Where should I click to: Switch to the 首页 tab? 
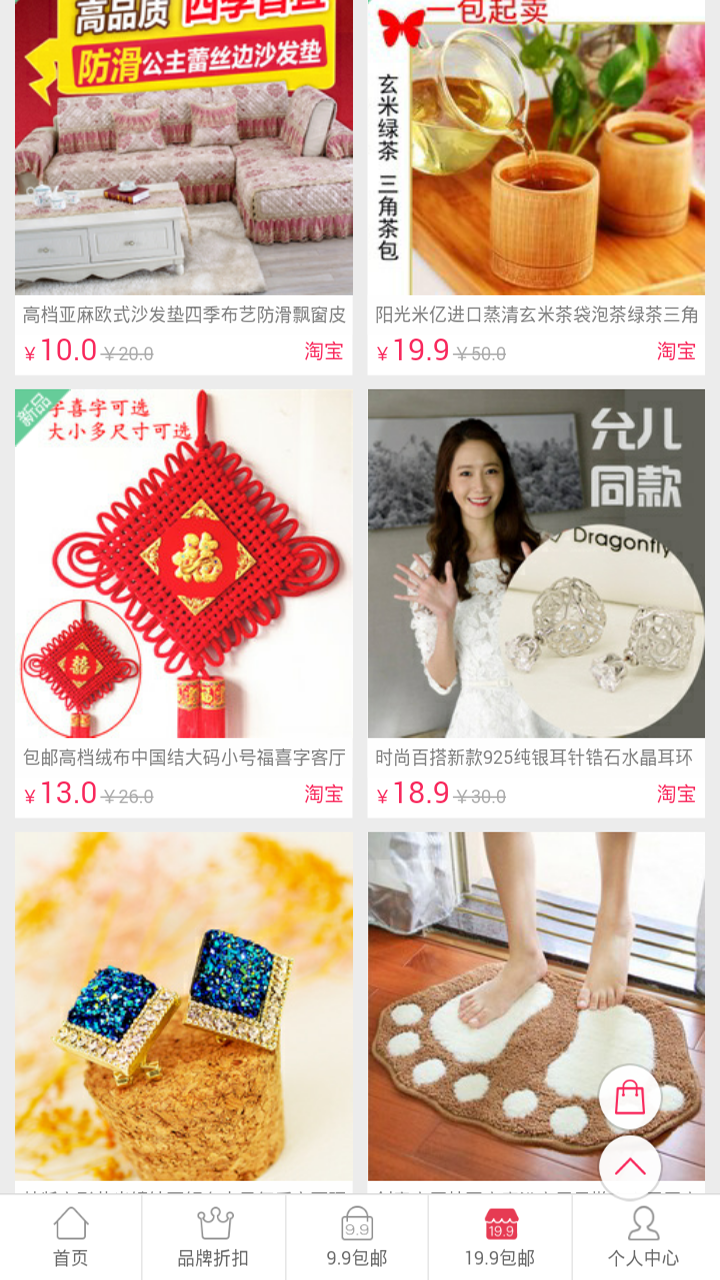coord(71,1237)
